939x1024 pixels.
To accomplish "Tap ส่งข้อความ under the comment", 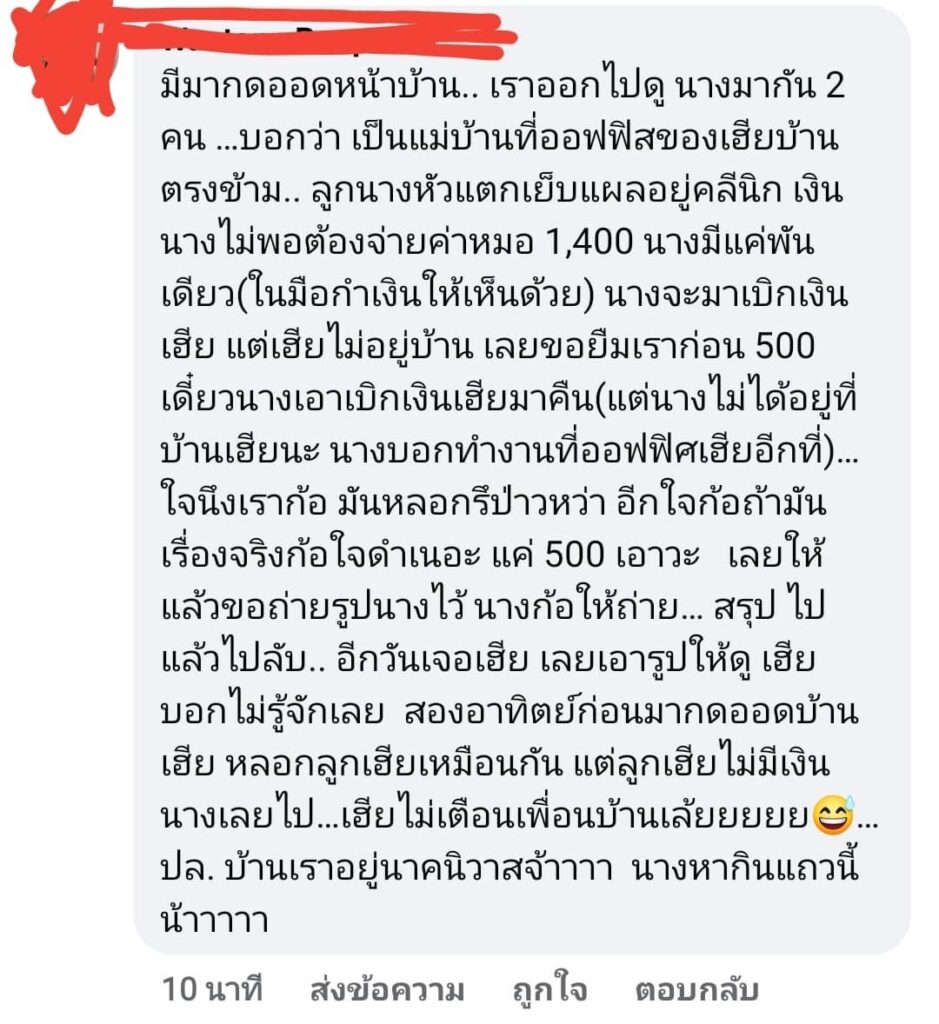I will (x=387, y=990).
